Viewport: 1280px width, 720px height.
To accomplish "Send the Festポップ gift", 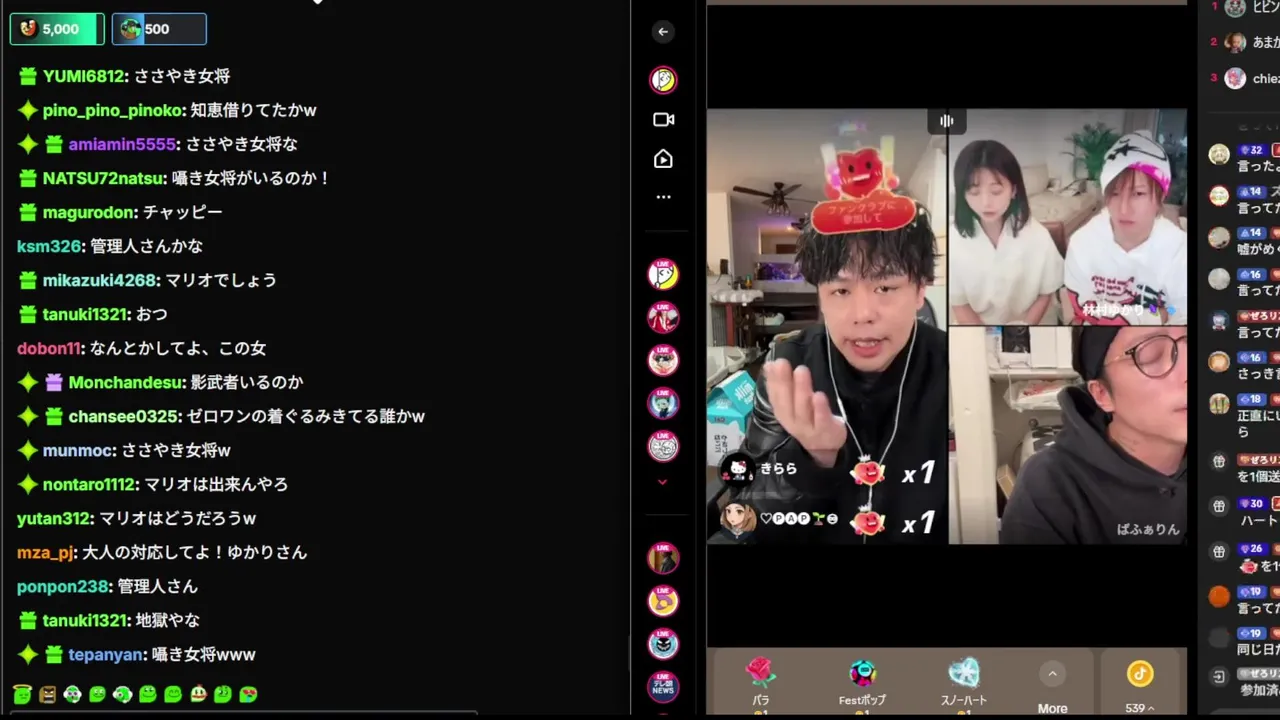I will click(x=862, y=681).
